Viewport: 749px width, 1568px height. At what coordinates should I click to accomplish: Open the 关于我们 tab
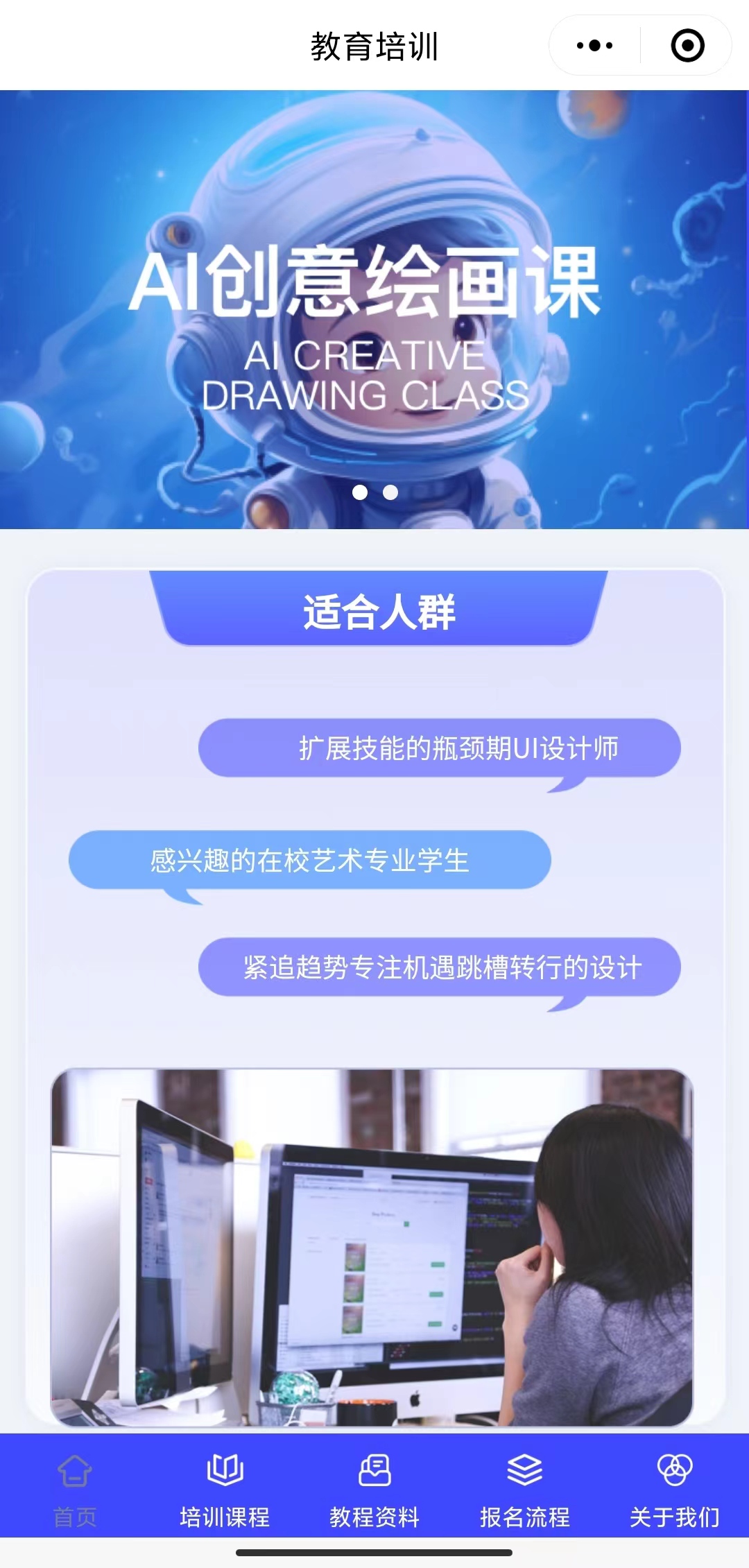pyautogui.click(x=674, y=1488)
